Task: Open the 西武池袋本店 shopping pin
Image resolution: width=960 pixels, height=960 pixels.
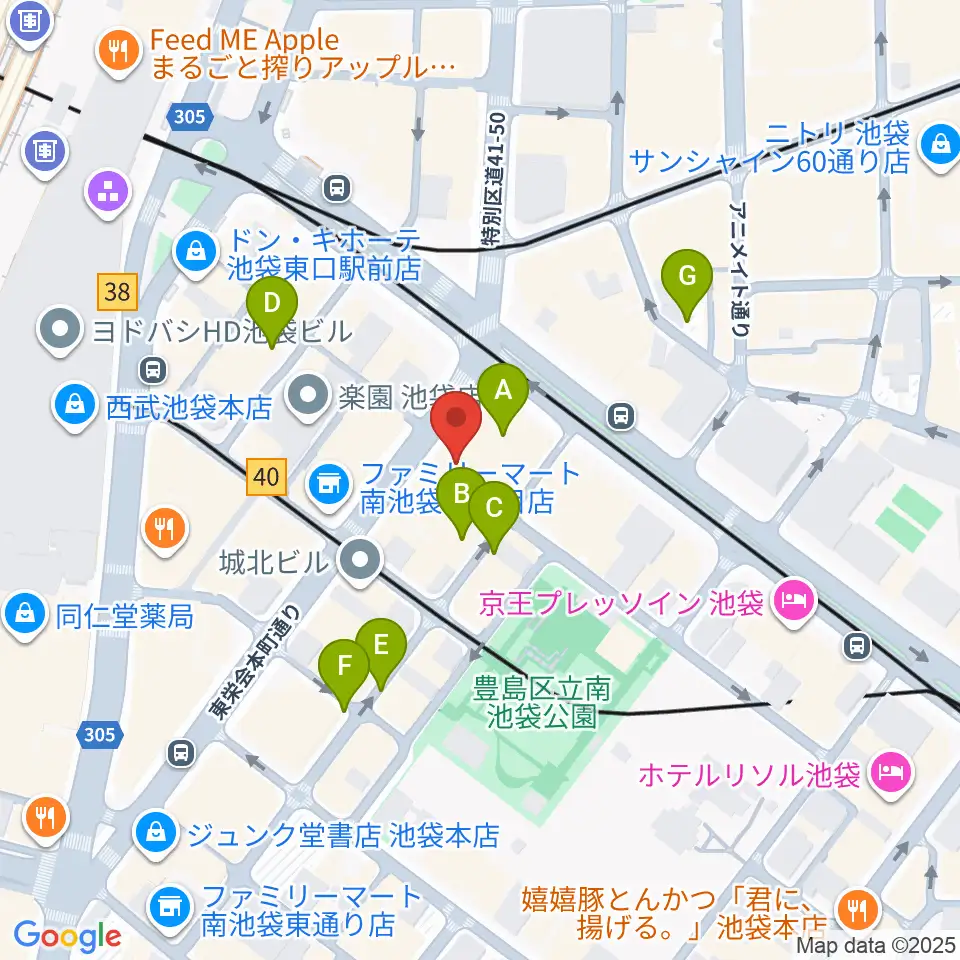Action: click(x=75, y=405)
